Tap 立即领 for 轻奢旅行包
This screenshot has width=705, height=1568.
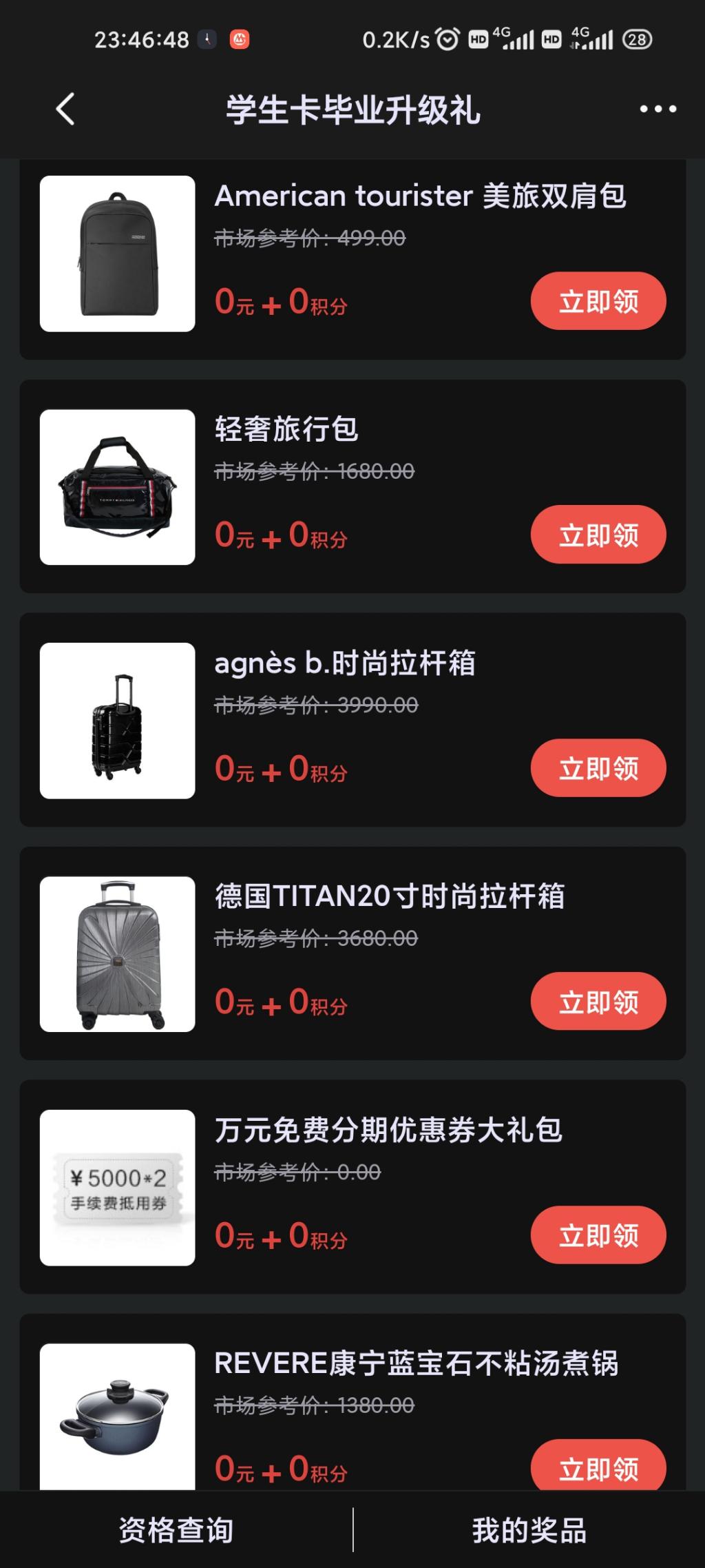pyautogui.click(x=598, y=535)
